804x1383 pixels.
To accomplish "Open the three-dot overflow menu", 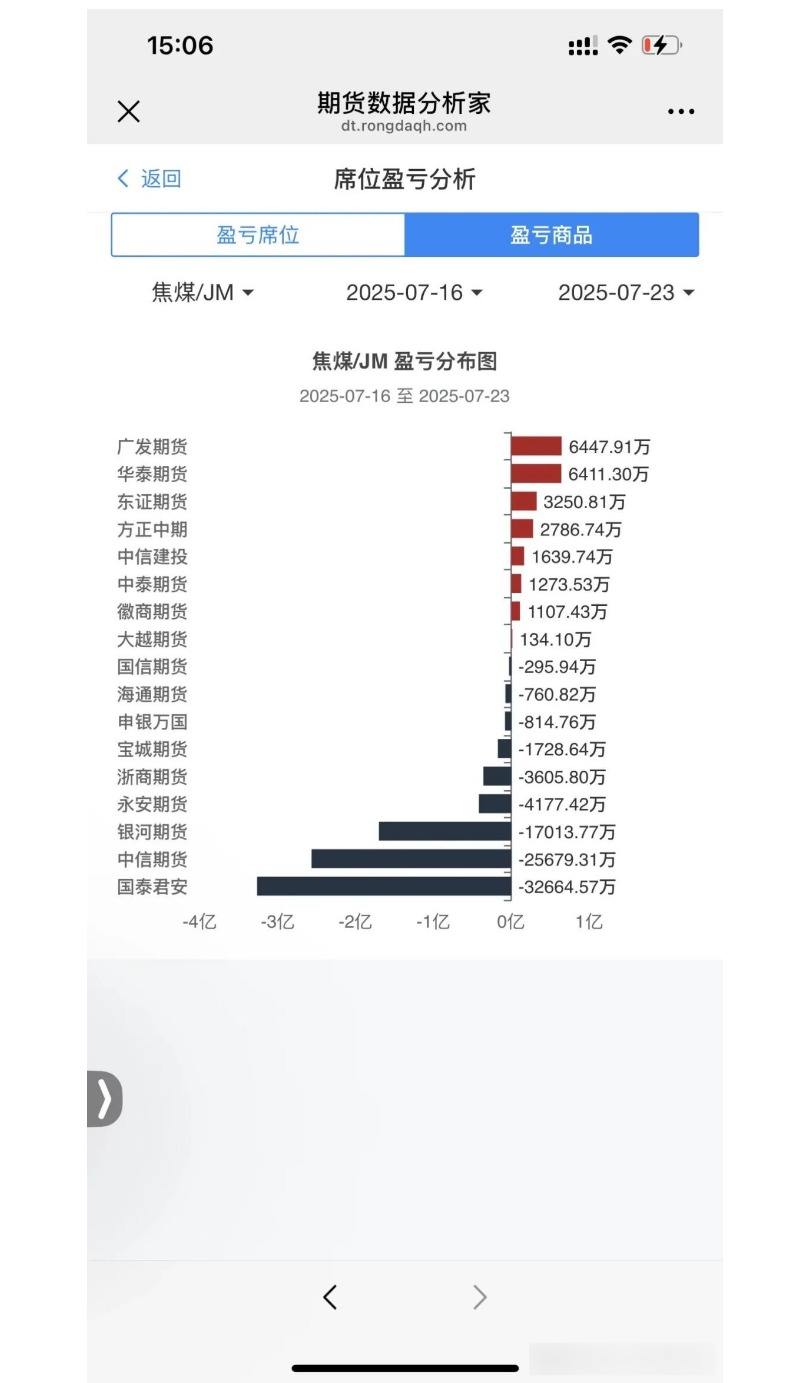I will (681, 112).
